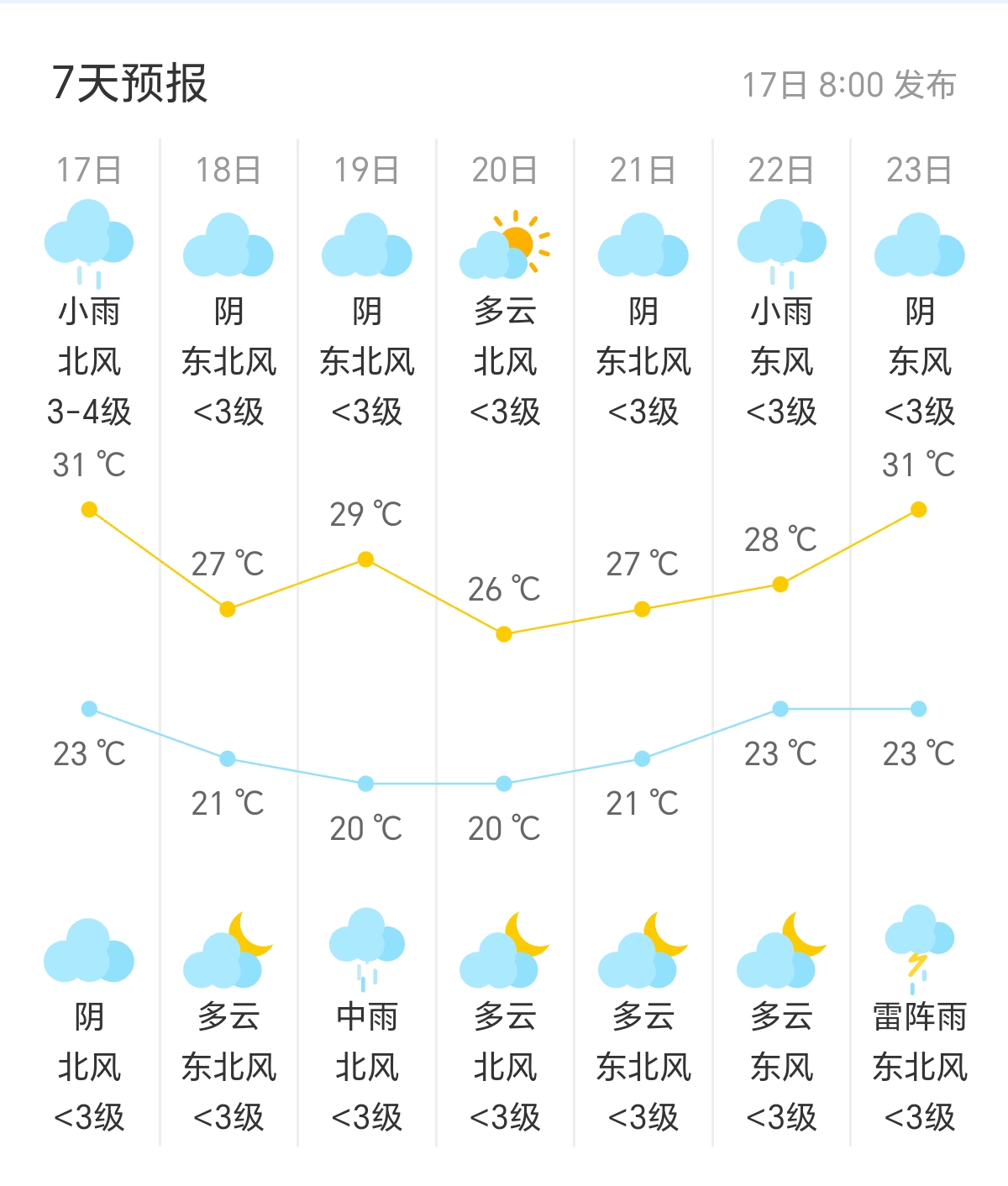The height and width of the screenshot is (1186, 1008).
Task: Click the partly sunny icon for 20日
Action: coord(504,244)
